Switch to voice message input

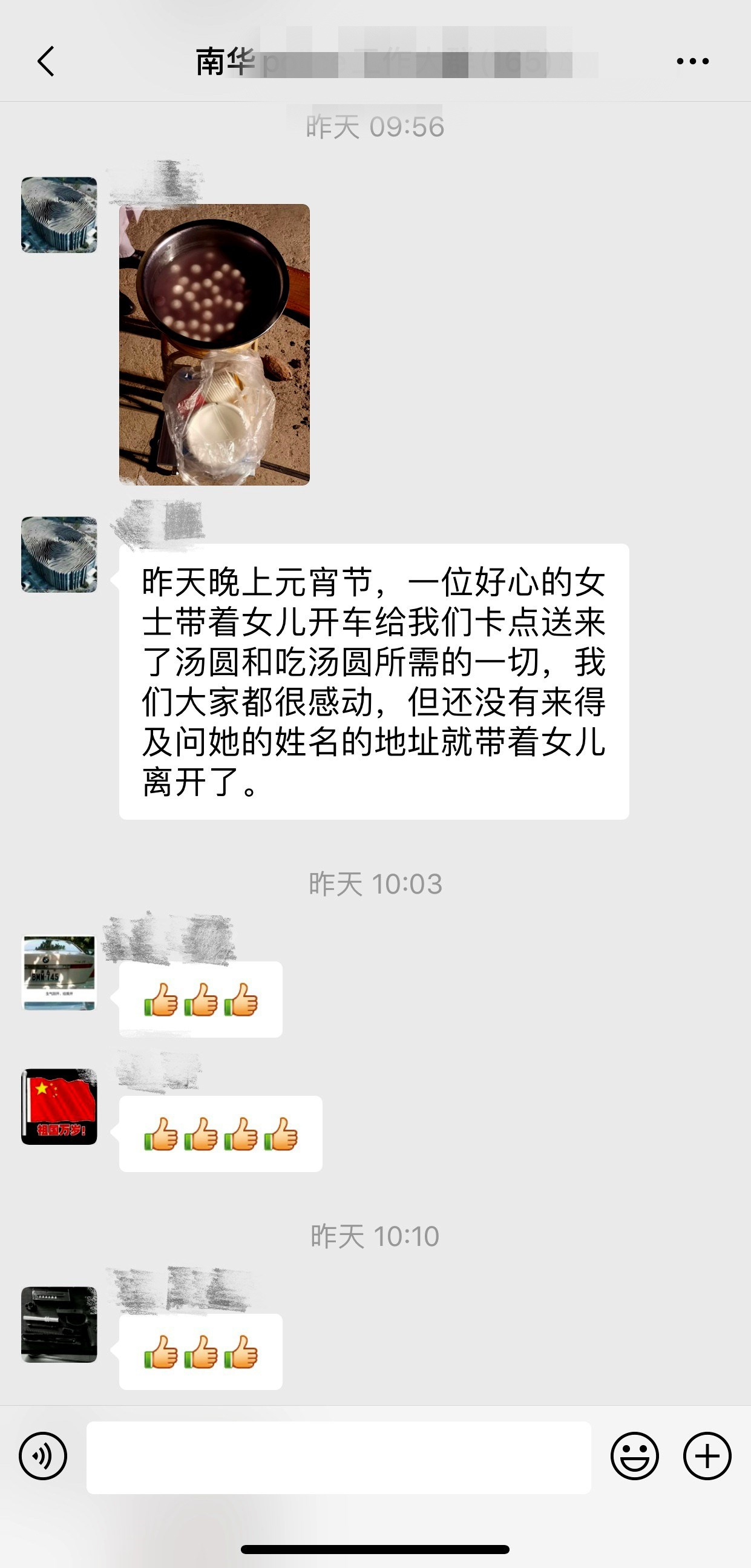point(42,1457)
